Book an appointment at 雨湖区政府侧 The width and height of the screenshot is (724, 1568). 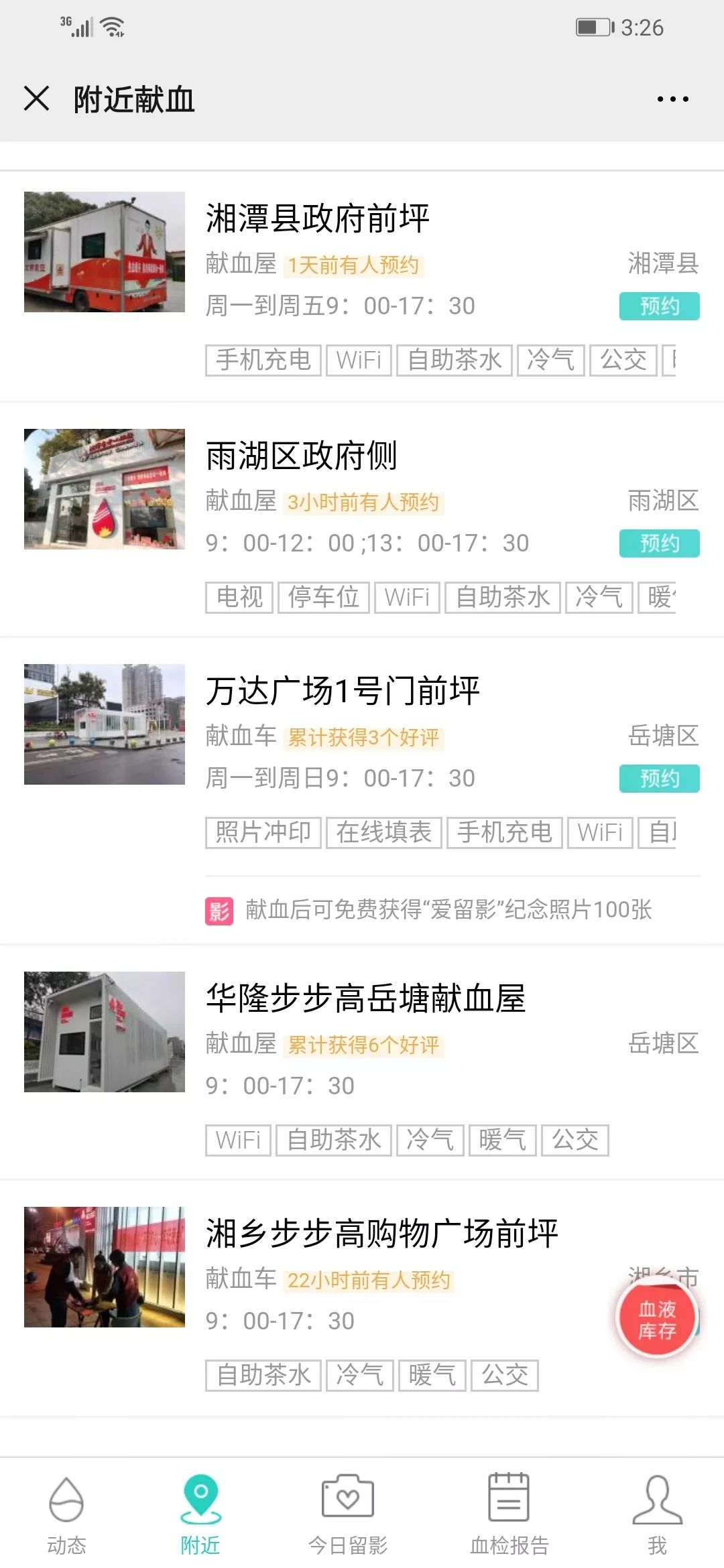point(659,543)
